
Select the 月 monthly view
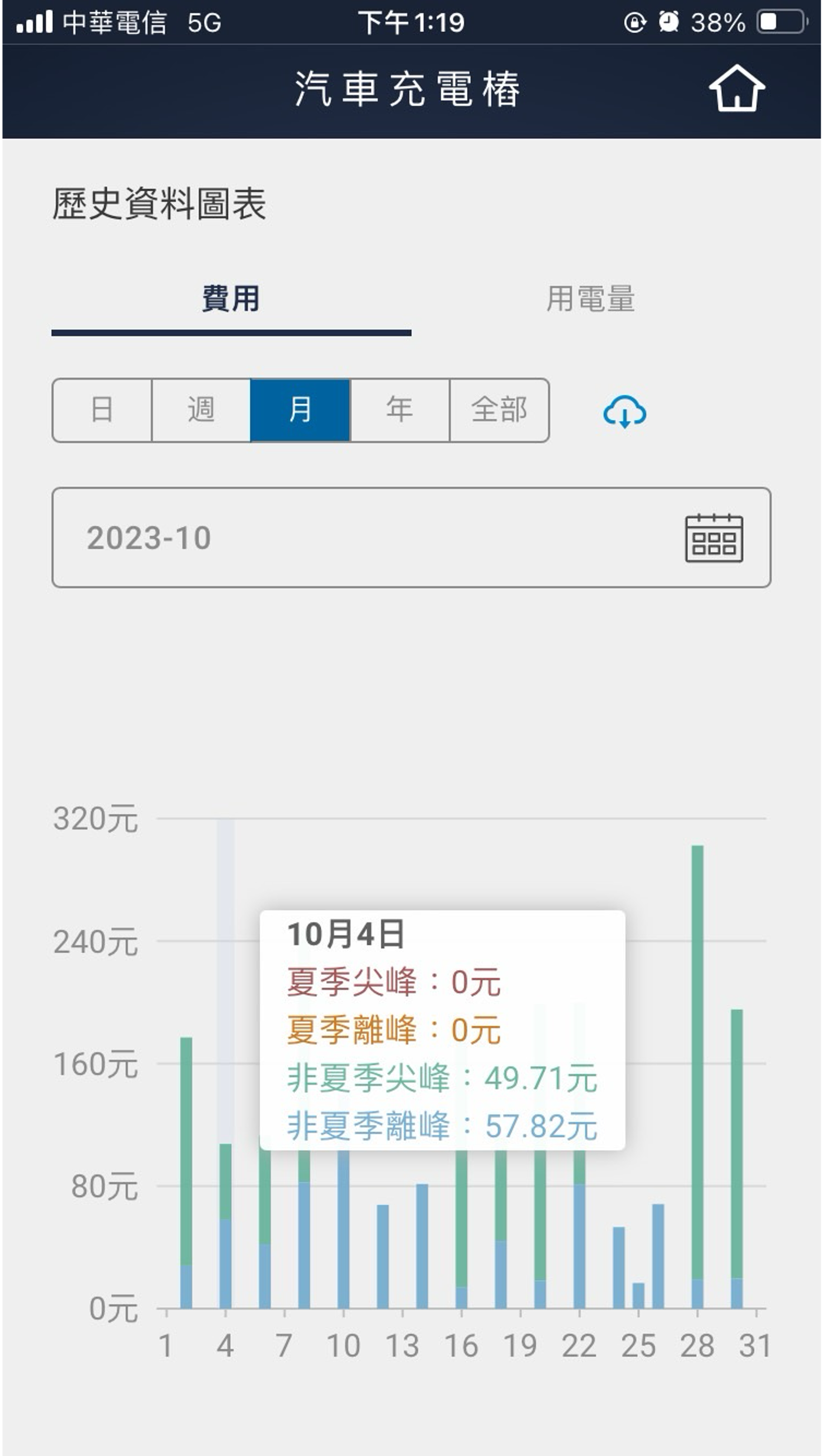tap(300, 410)
